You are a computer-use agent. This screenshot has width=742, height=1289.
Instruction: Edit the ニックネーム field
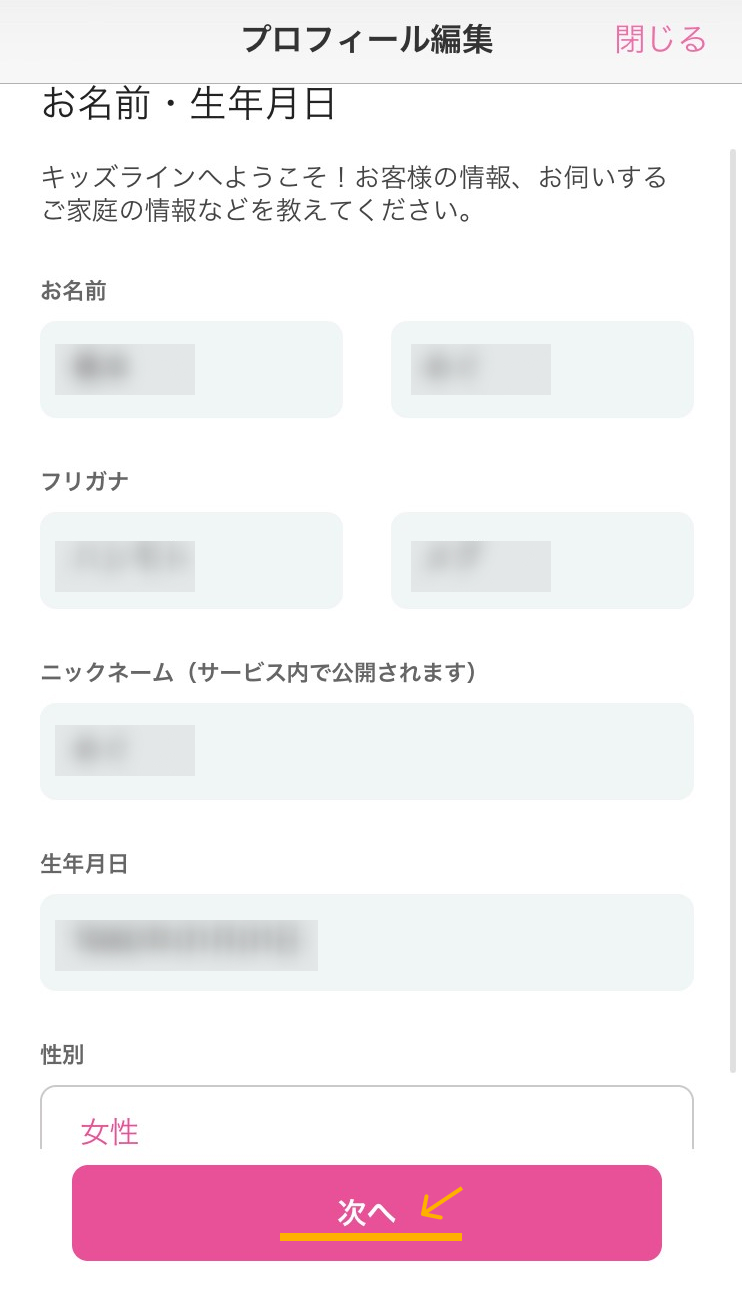coord(367,751)
